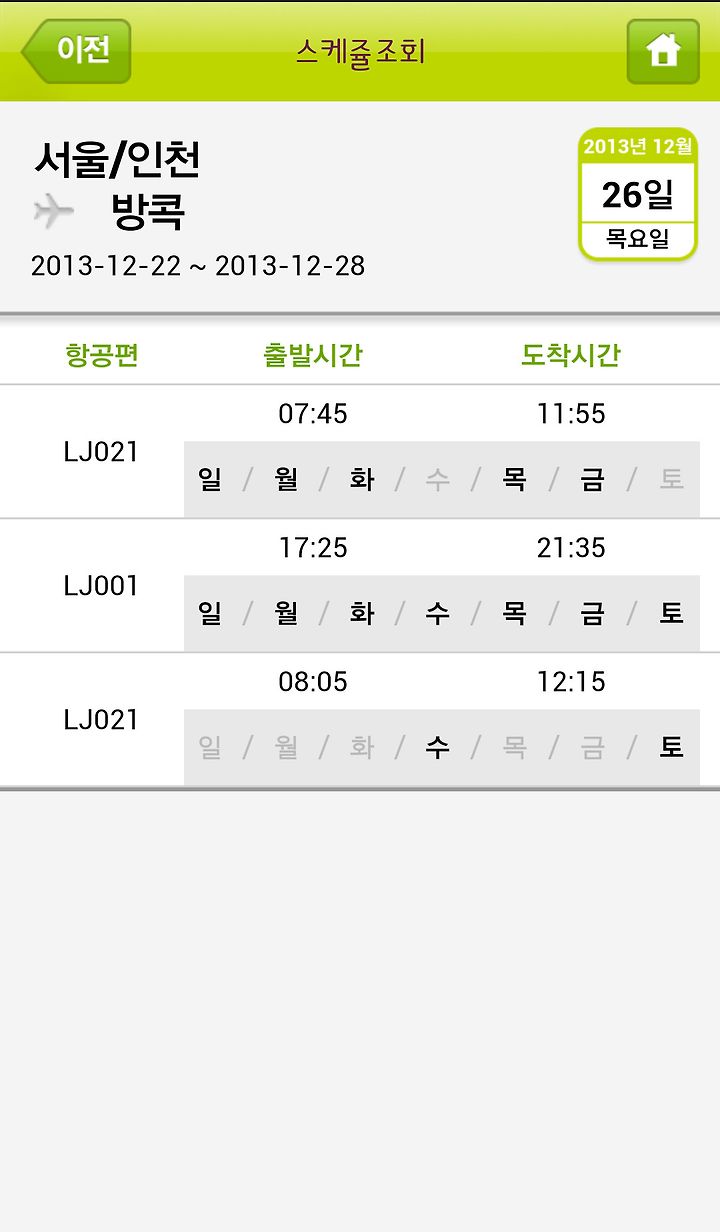Screen dimensions: 720x1232
Task: Open the 26일 date picker
Action: pyautogui.click(x=637, y=194)
